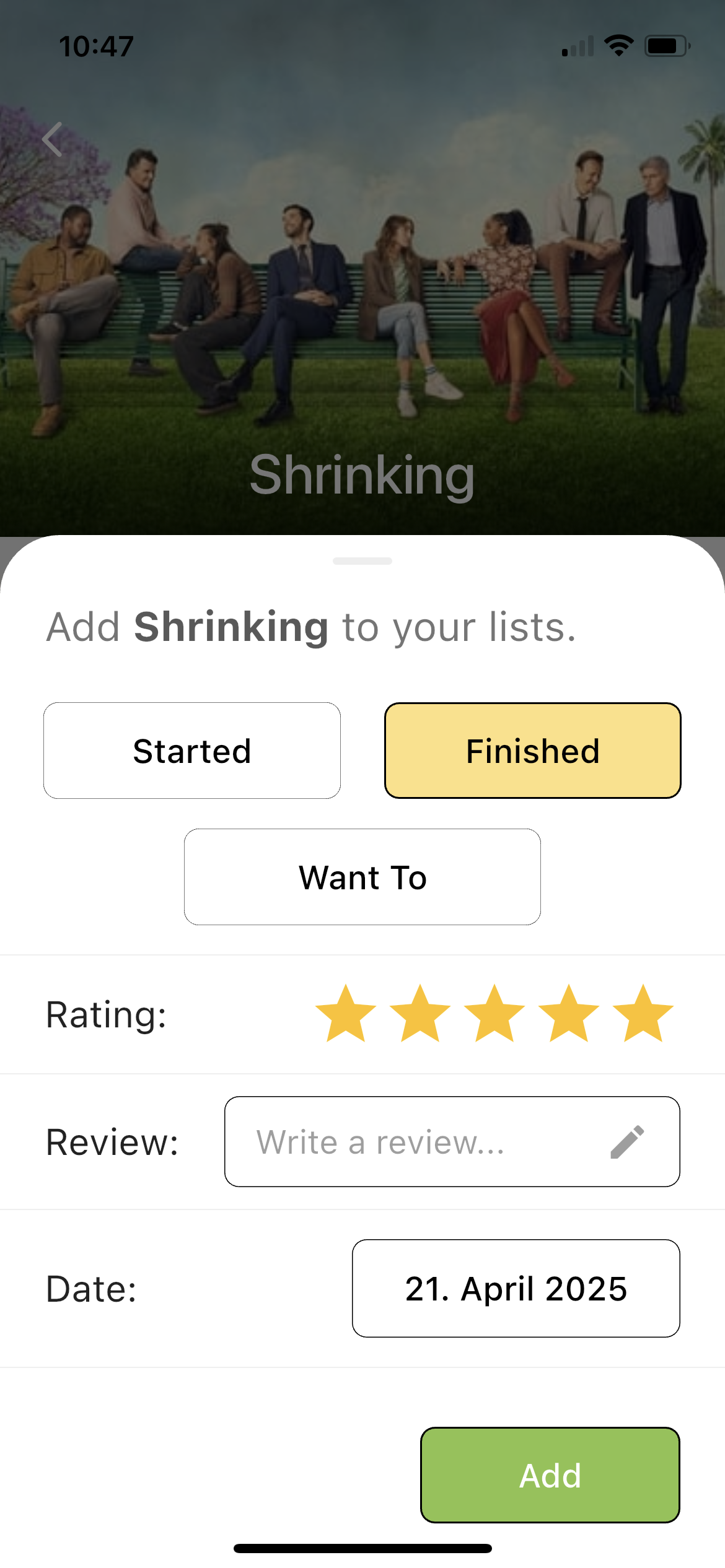The height and width of the screenshot is (1568, 725).
Task: Deselect the Finished status
Action: click(533, 751)
